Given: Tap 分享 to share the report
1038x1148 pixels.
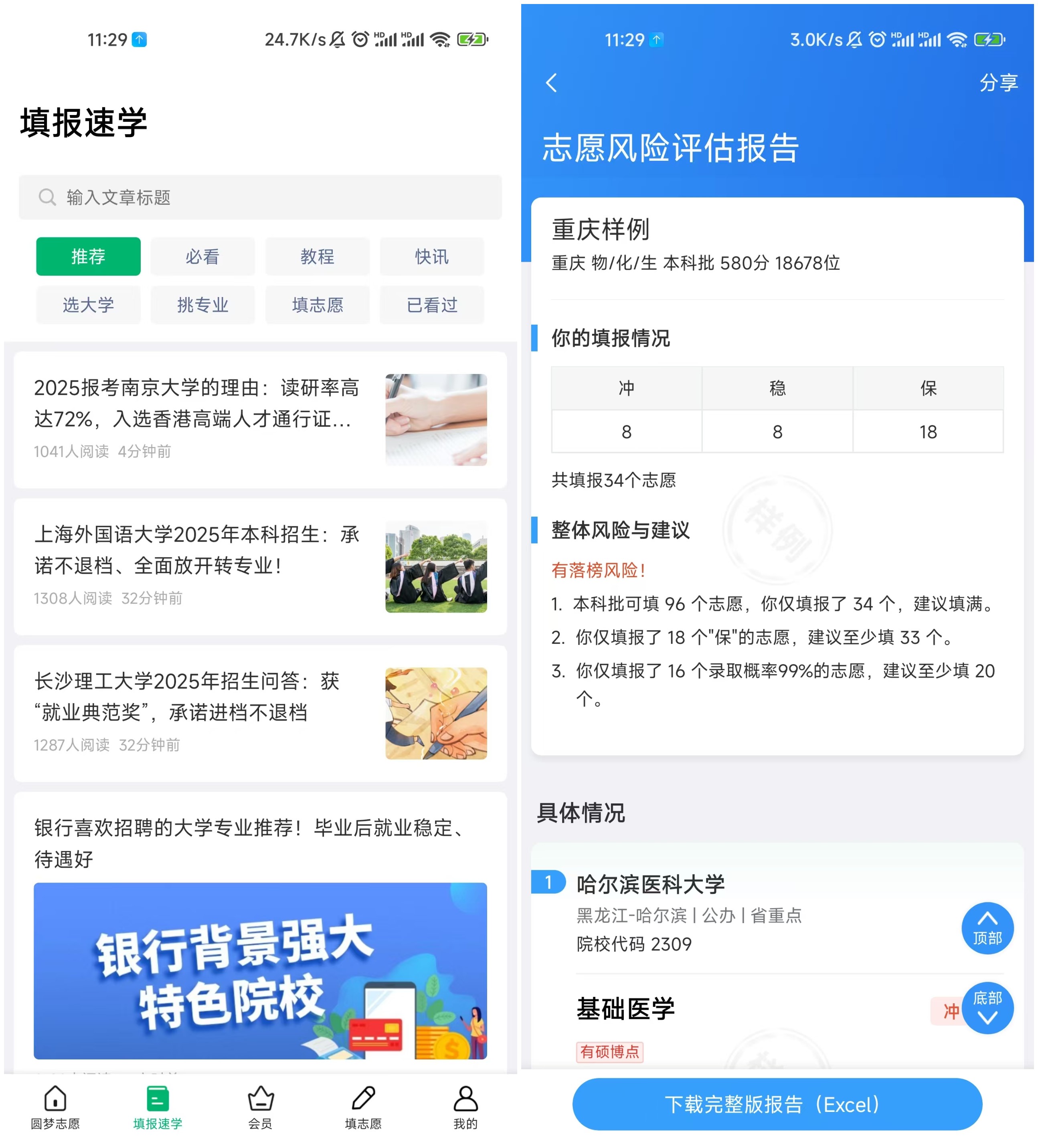Looking at the screenshot, I should [x=998, y=83].
